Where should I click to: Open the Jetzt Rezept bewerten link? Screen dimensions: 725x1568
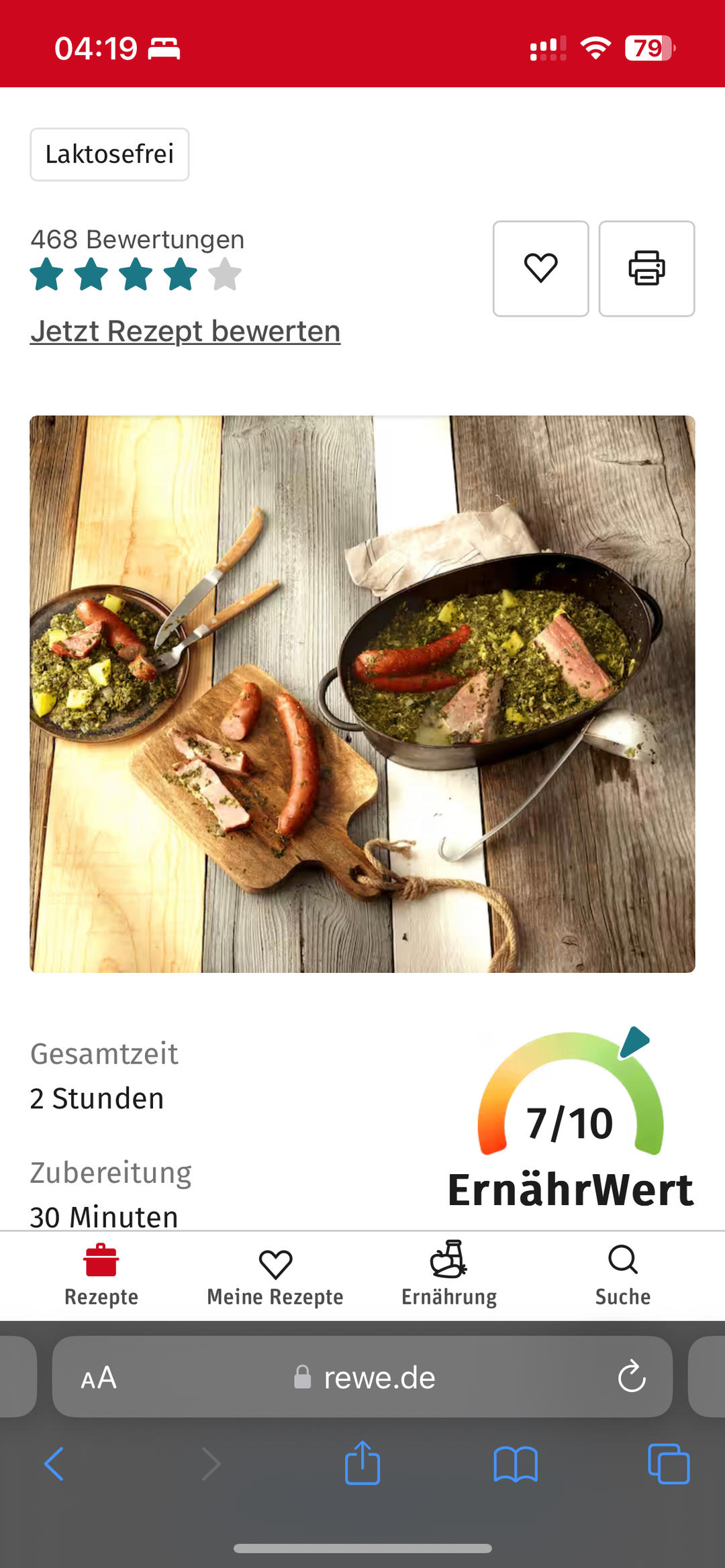(185, 331)
